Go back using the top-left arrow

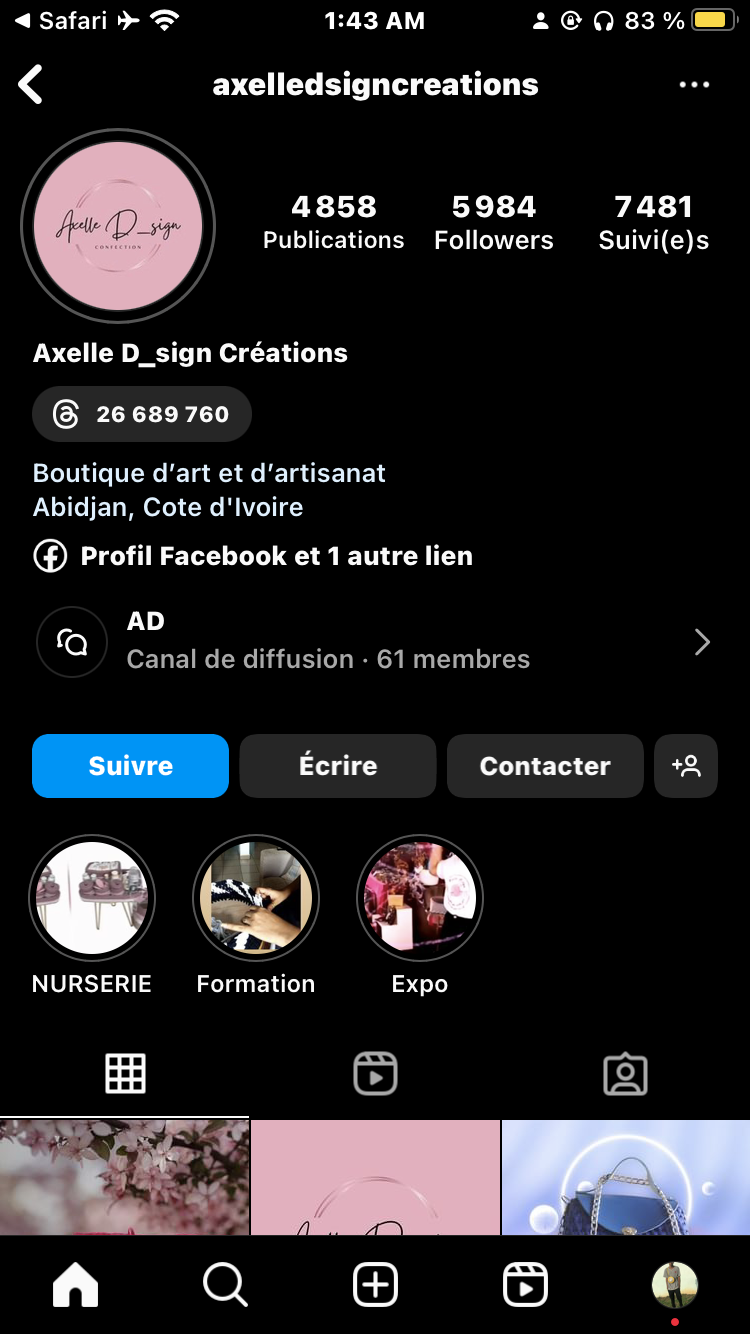coord(31,85)
